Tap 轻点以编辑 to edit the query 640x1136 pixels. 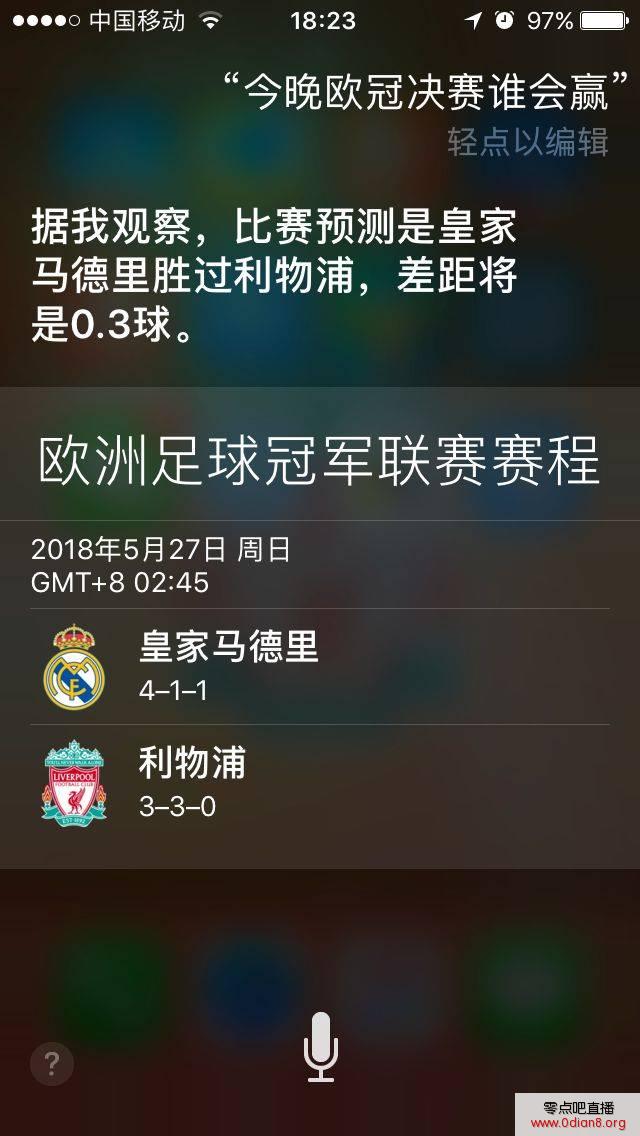point(528,142)
